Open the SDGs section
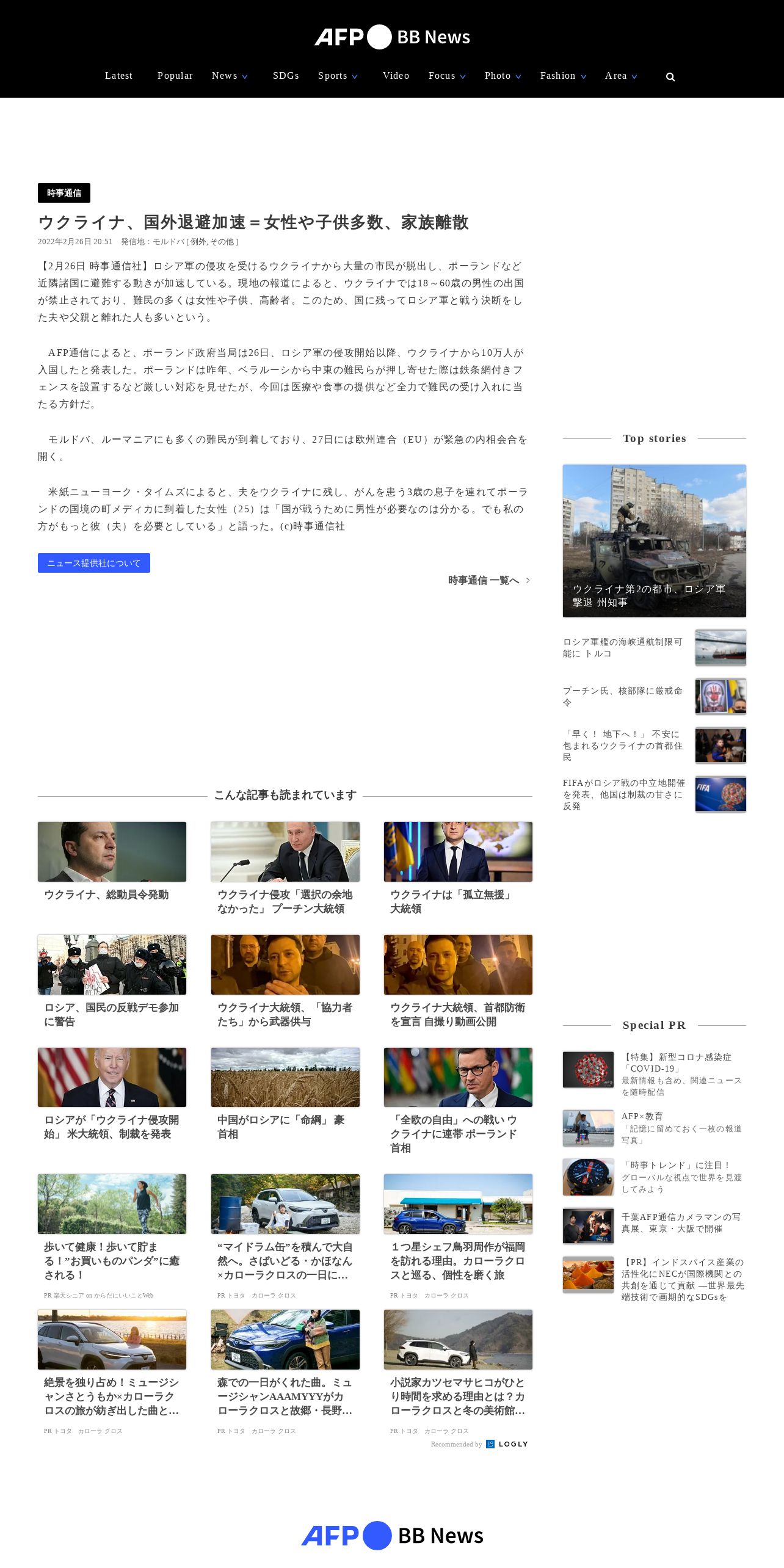The height and width of the screenshot is (1568, 784). tap(286, 76)
